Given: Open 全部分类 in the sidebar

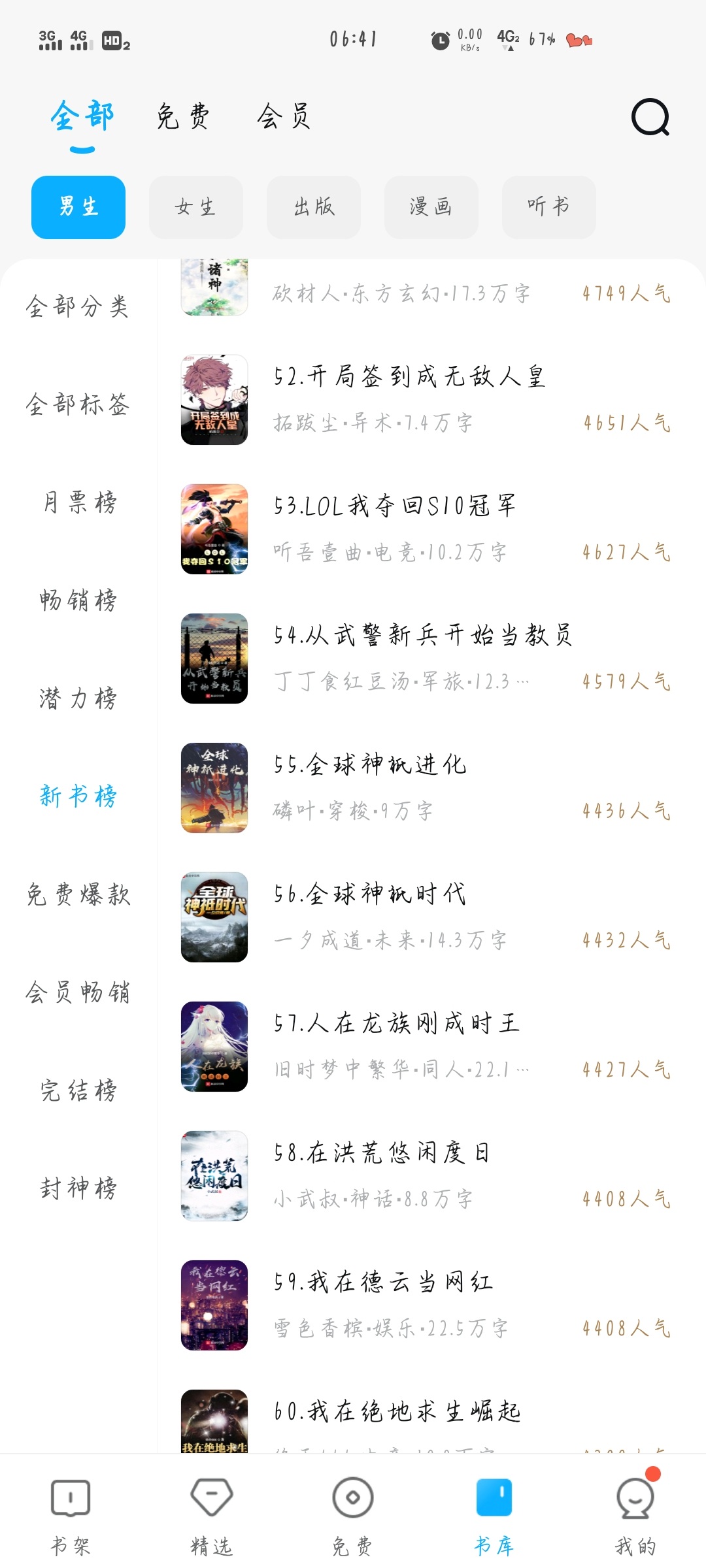Looking at the screenshot, I should click(78, 306).
